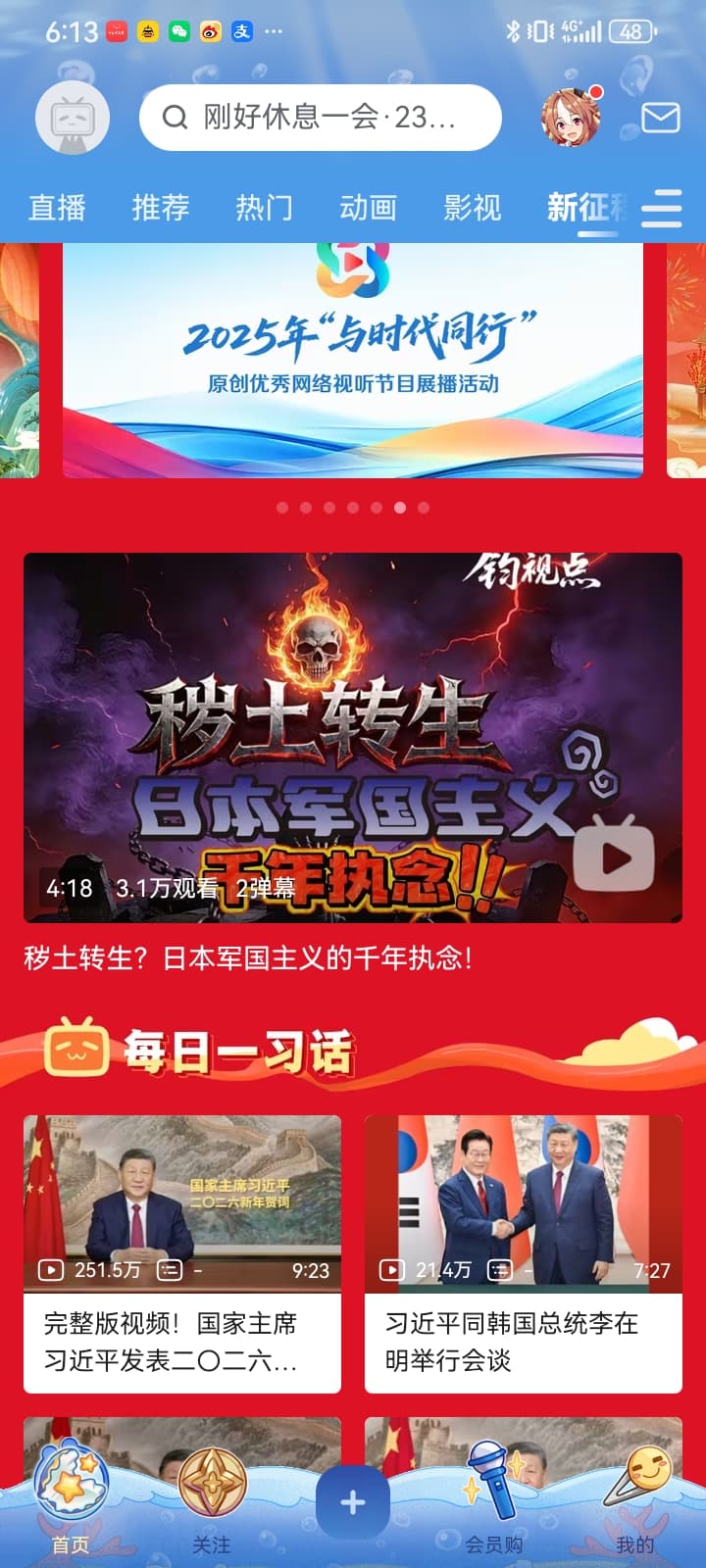Switch to the 直播 tab
This screenshot has height=1568, width=706.
click(x=57, y=208)
